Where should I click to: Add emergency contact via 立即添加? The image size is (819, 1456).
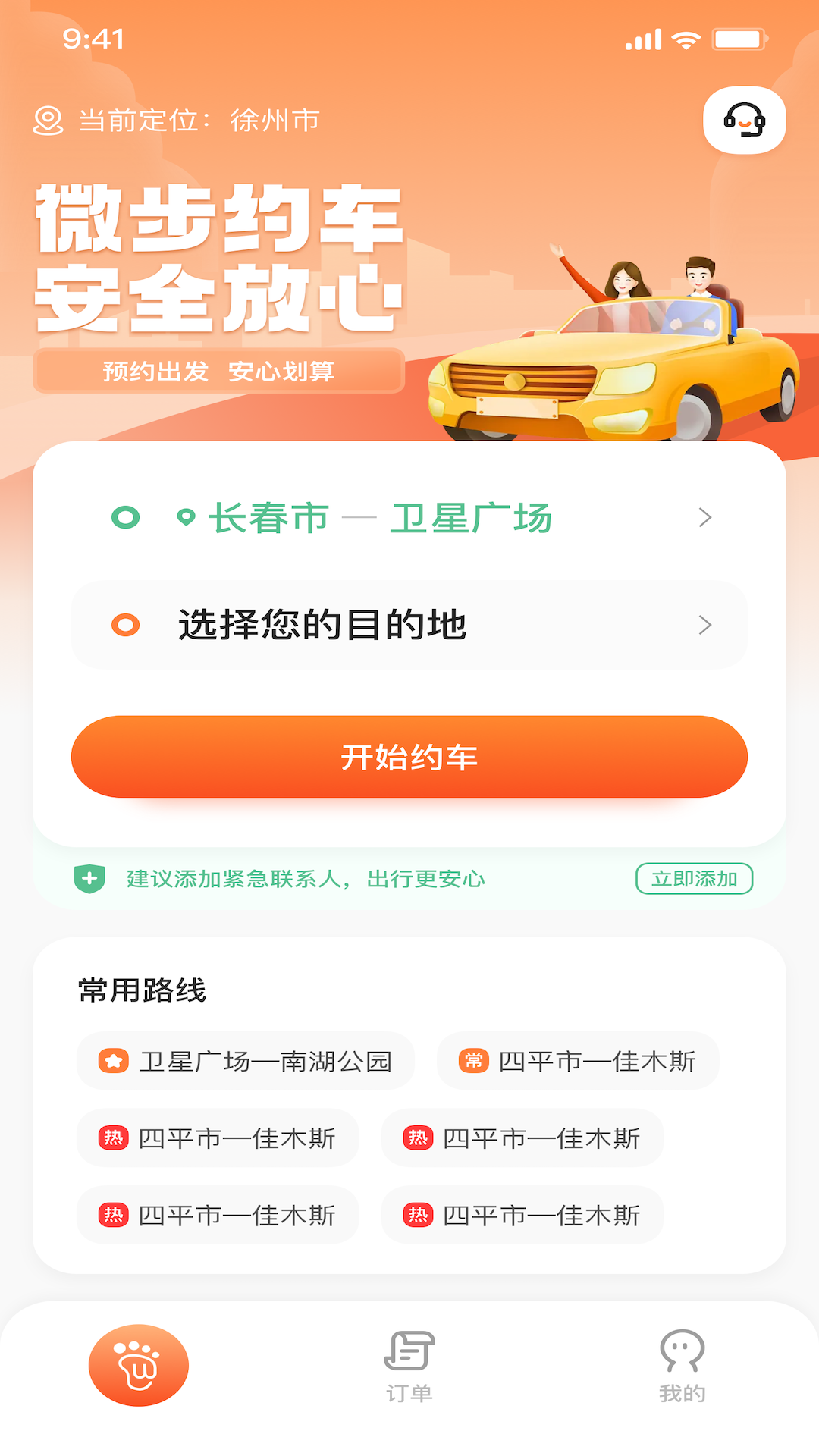pyautogui.click(x=694, y=879)
